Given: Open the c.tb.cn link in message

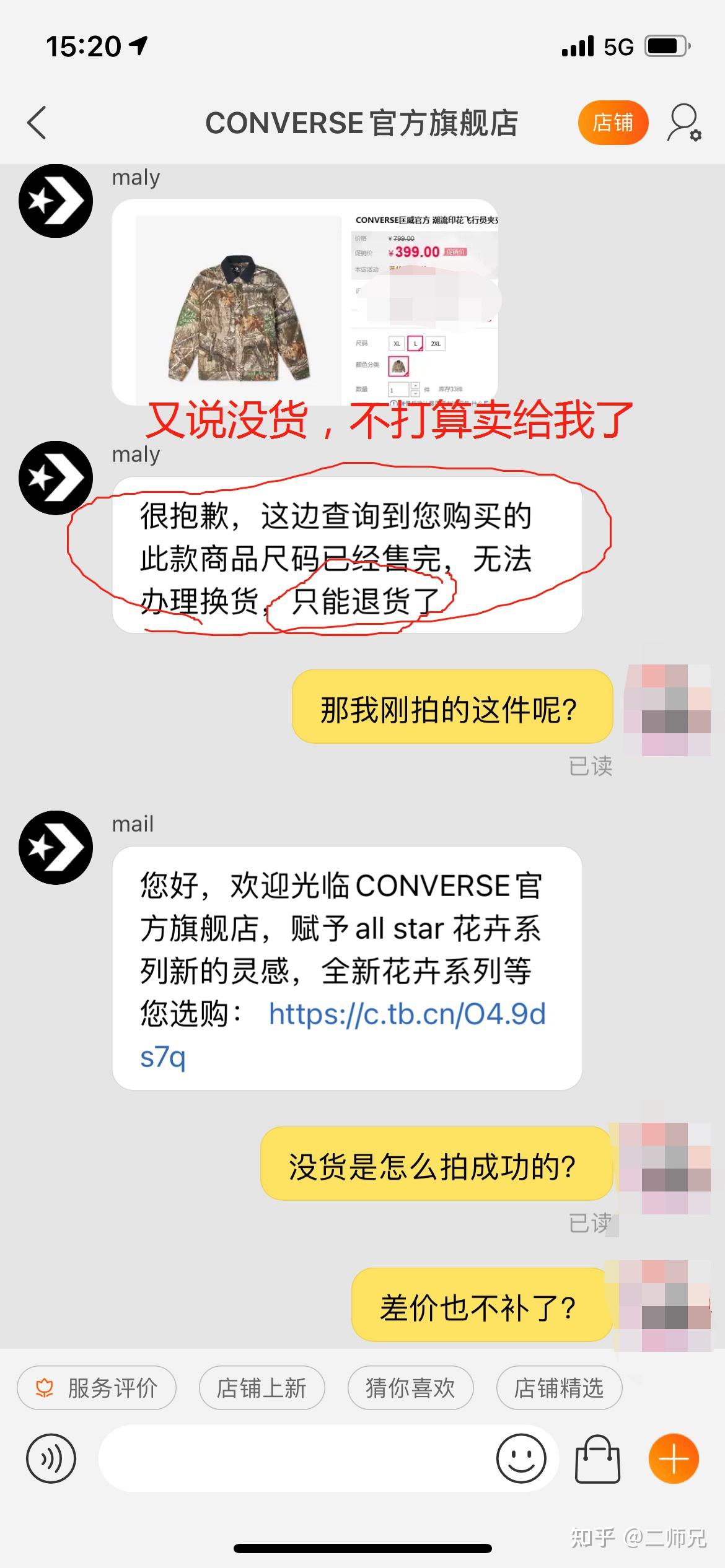Looking at the screenshot, I should coord(406,1014).
